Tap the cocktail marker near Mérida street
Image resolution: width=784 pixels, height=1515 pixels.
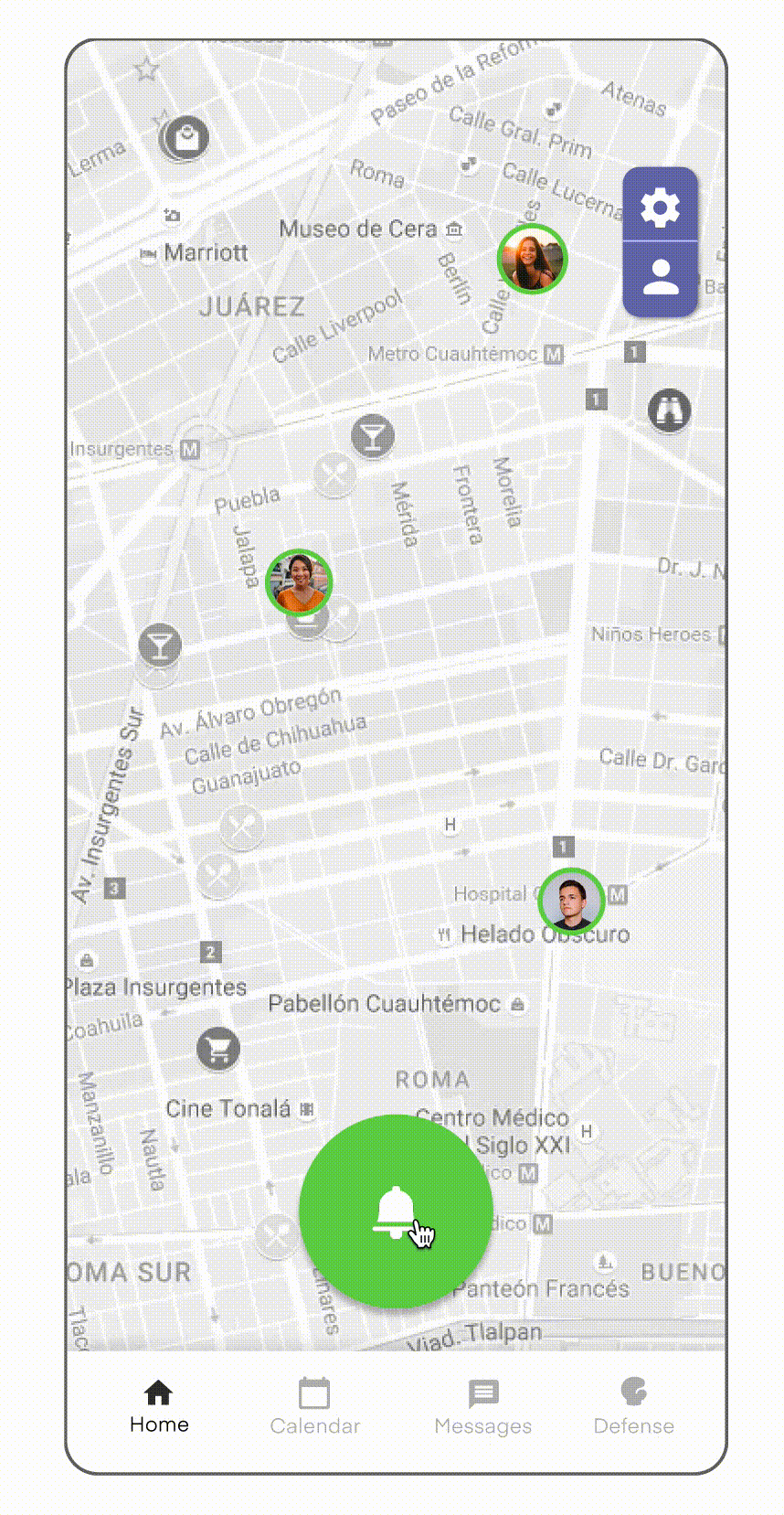coord(373,436)
